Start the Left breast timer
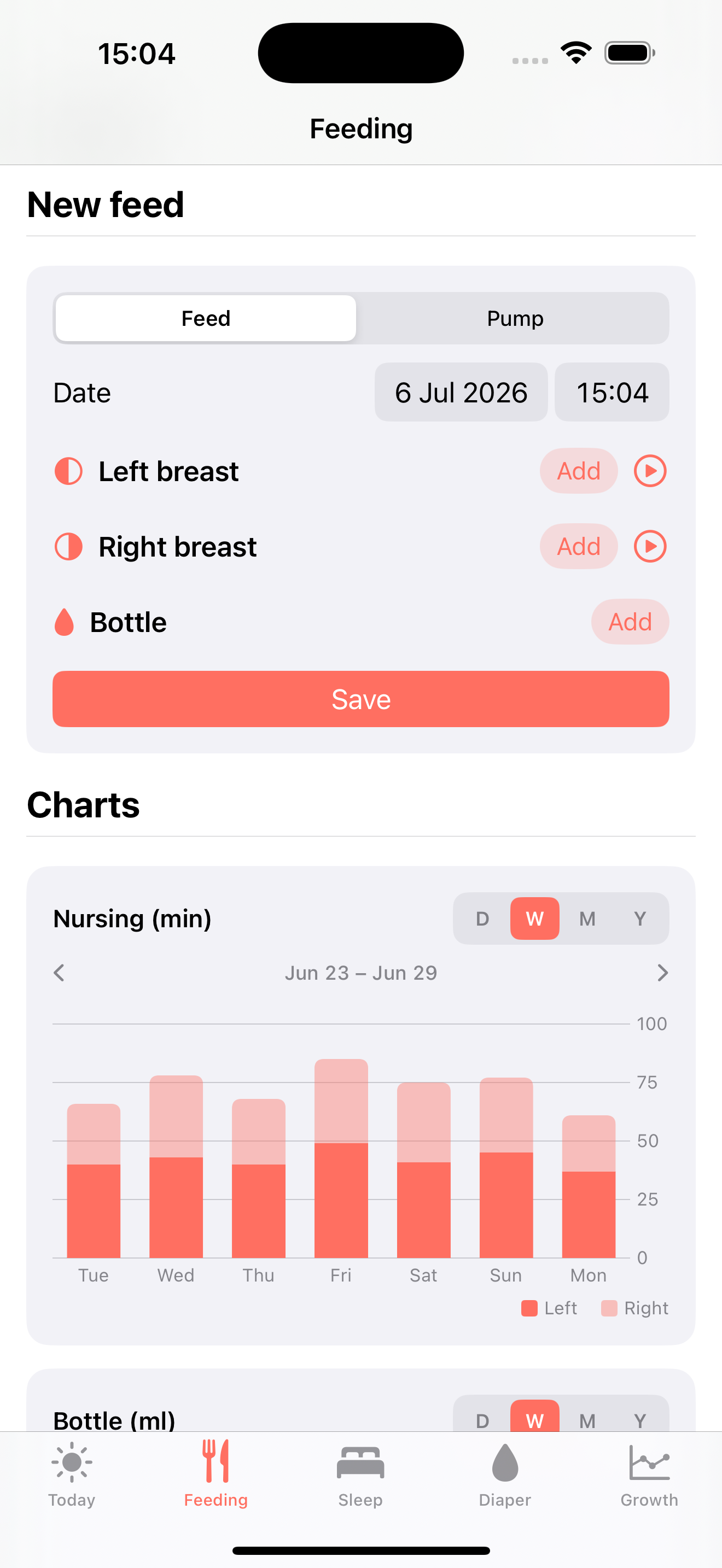722x1568 pixels. pyautogui.click(x=650, y=471)
